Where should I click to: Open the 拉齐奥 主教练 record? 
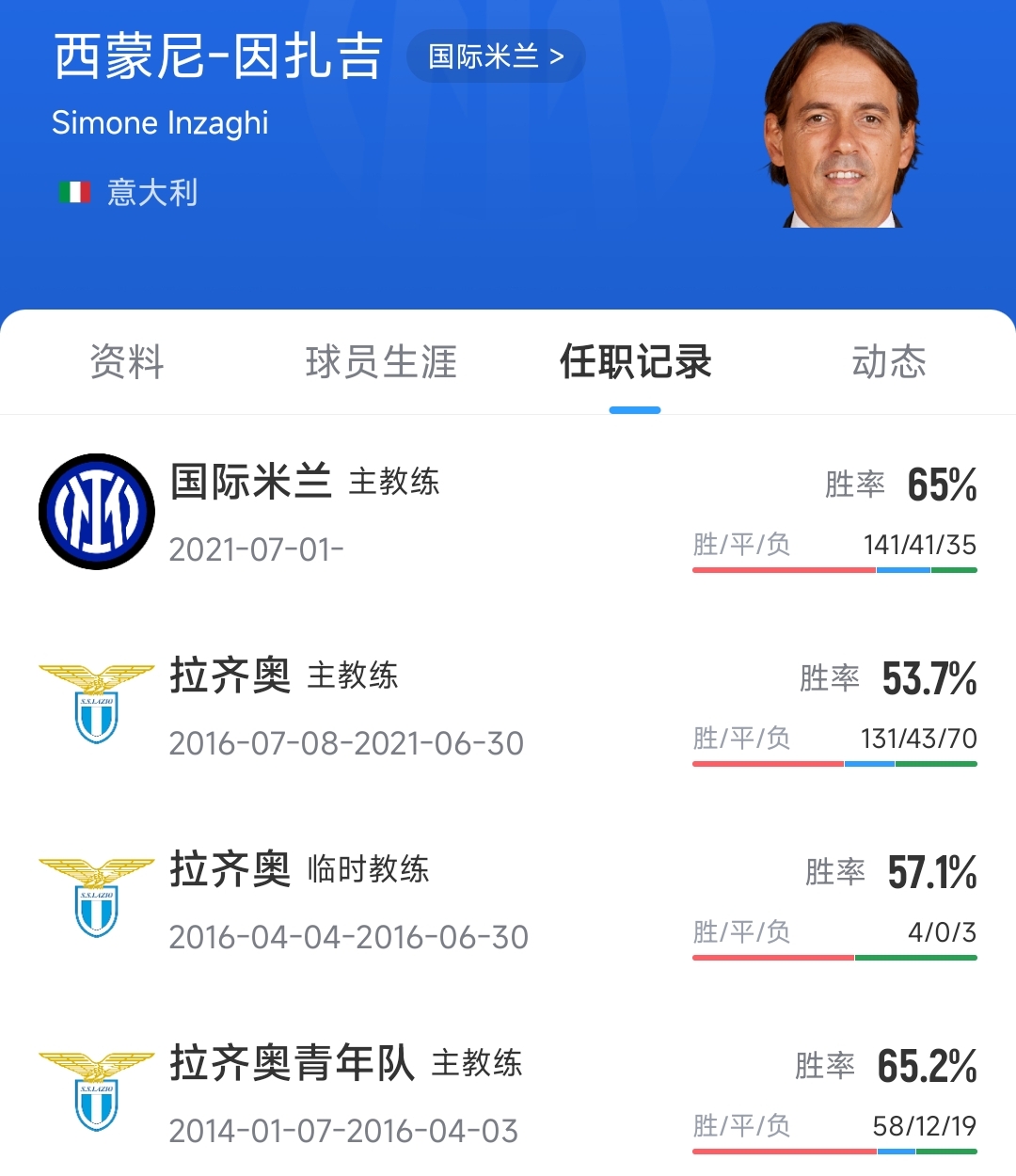pos(508,707)
